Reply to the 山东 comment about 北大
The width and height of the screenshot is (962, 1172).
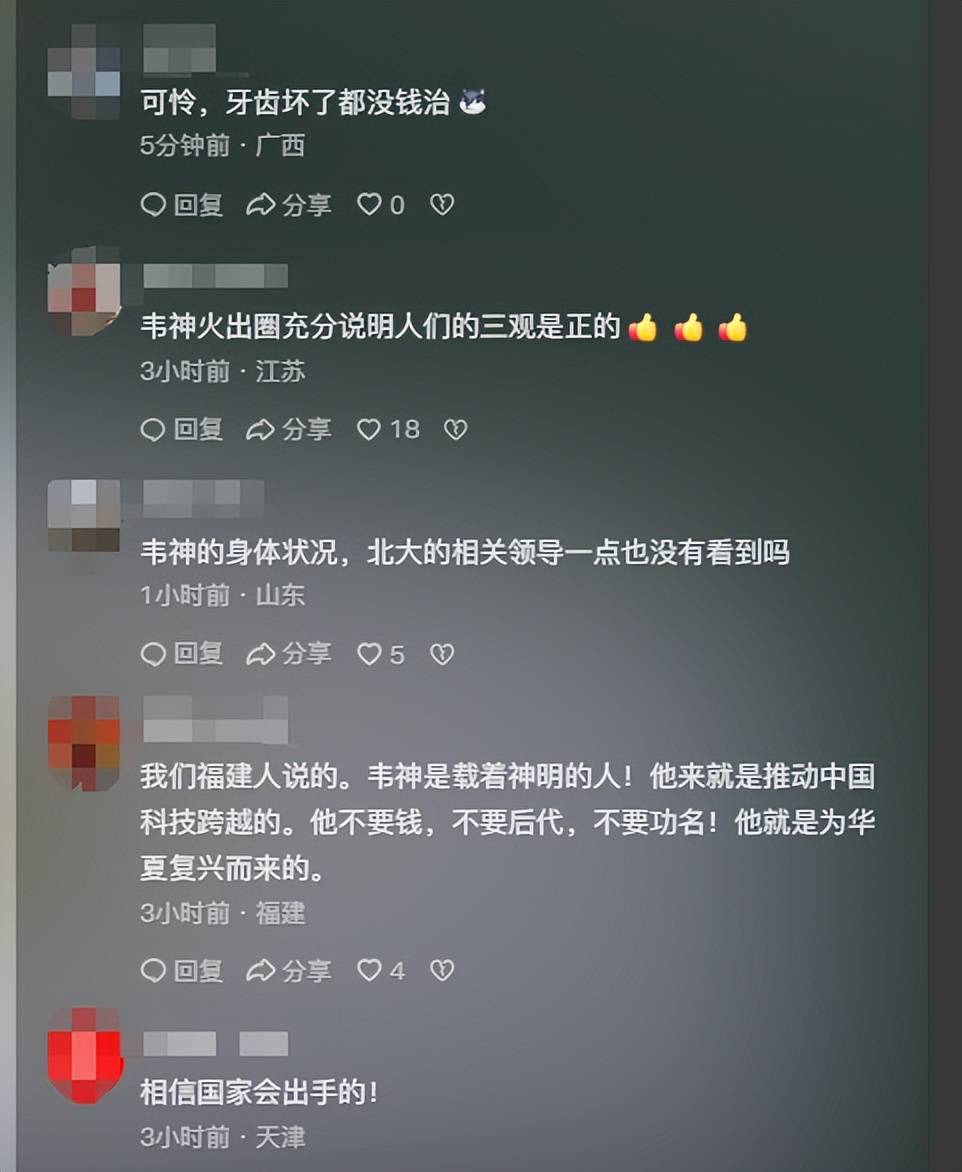point(182,654)
